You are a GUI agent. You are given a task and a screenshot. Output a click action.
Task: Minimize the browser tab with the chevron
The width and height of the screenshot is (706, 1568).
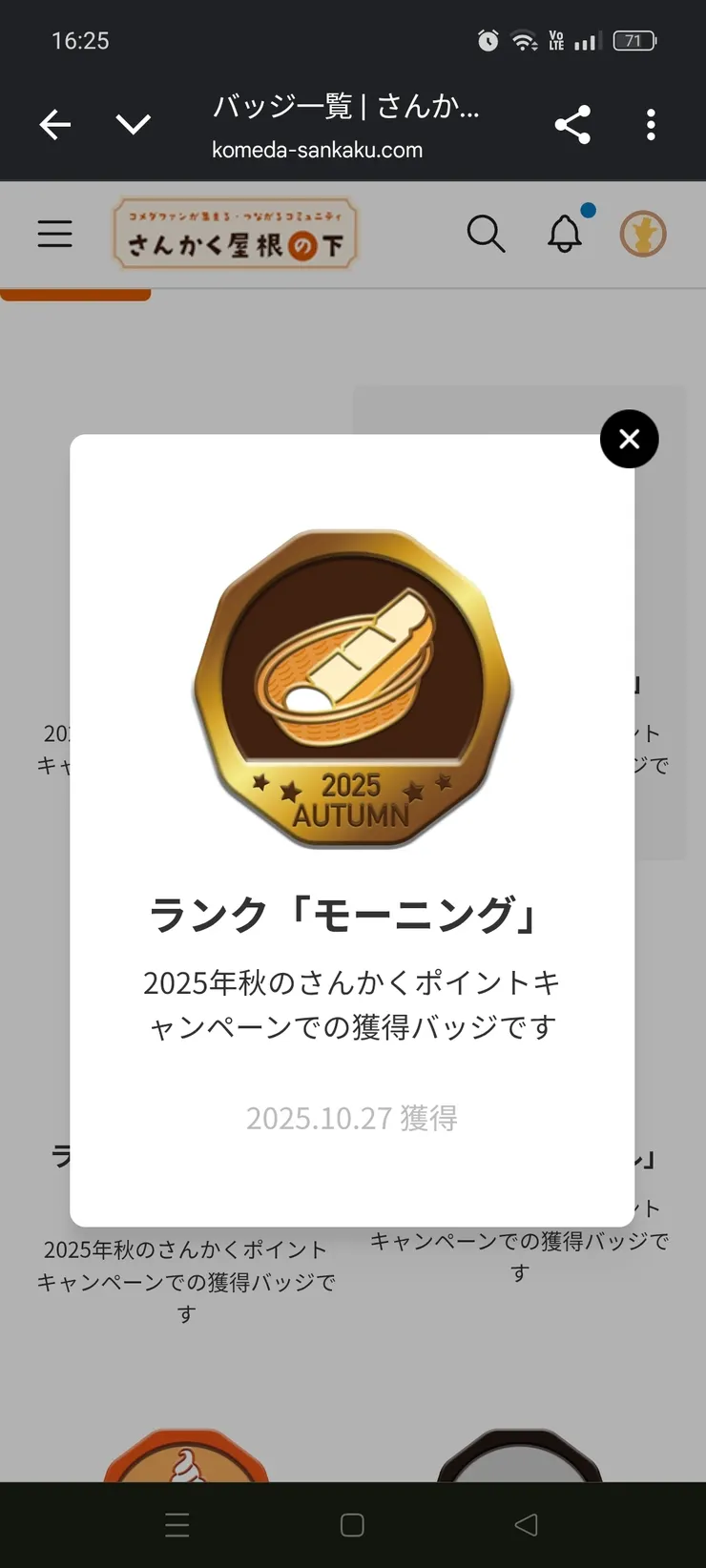coord(133,124)
